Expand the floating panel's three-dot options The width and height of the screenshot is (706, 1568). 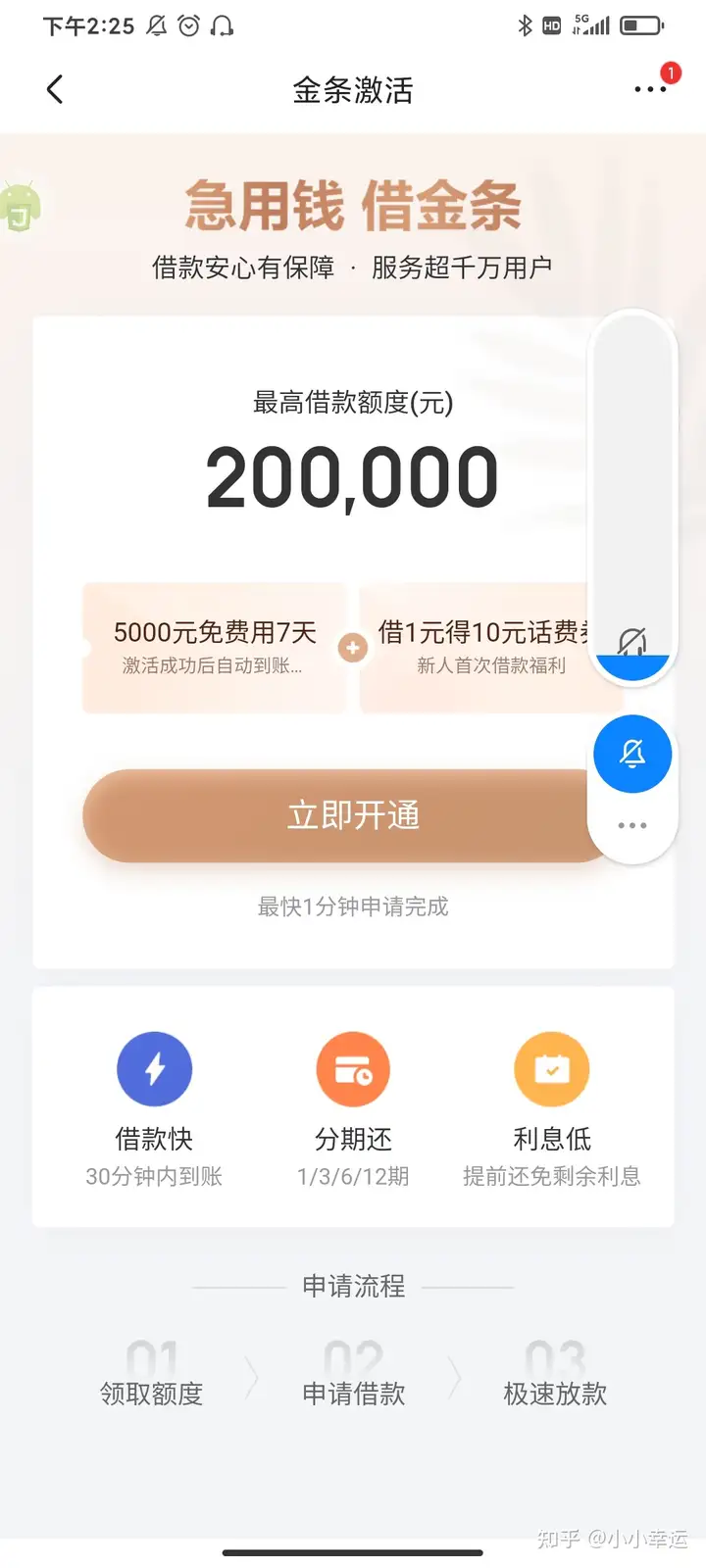632,825
